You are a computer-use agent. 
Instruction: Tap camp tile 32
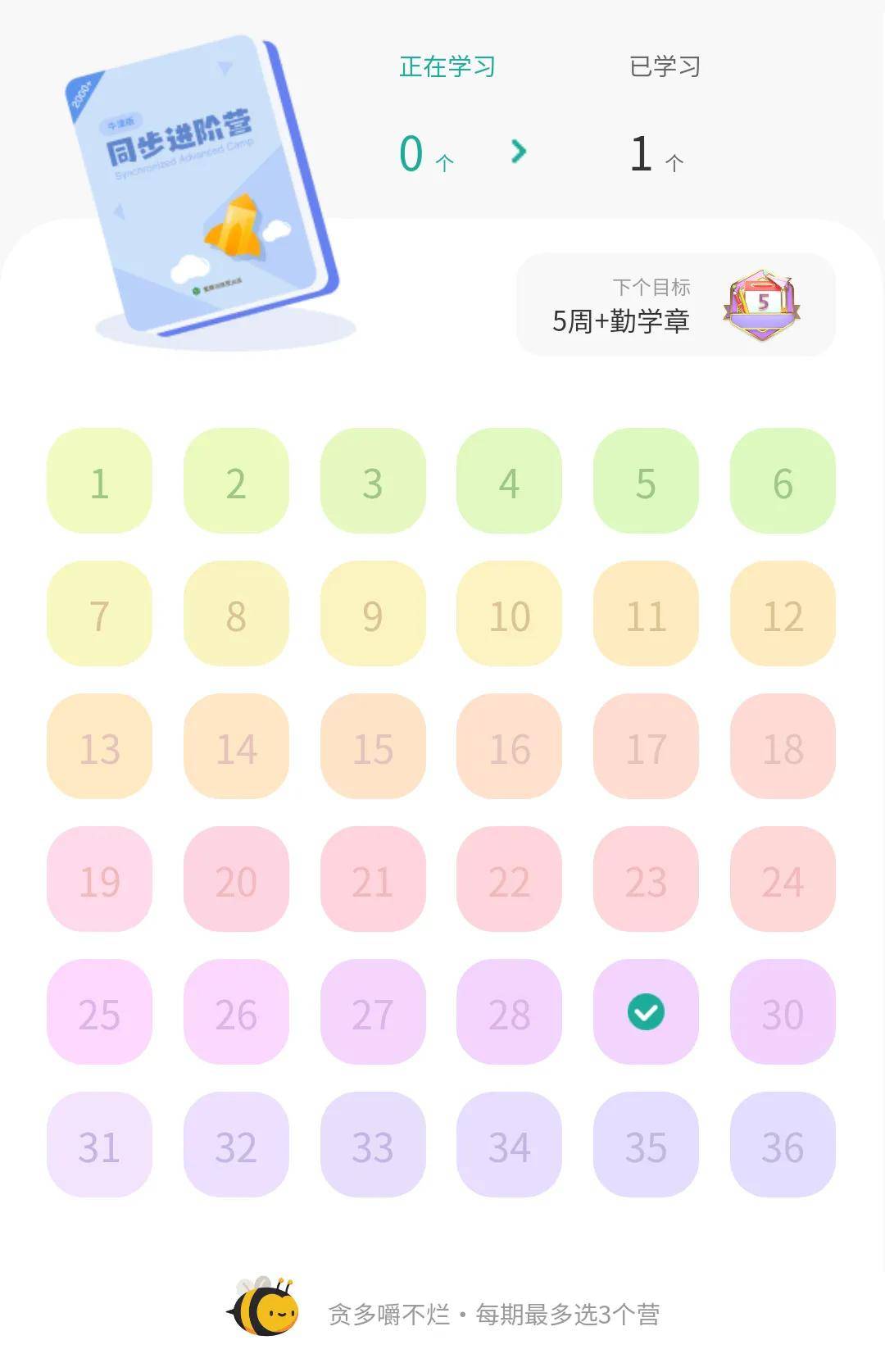pyautogui.click(x=236, y=1145)
